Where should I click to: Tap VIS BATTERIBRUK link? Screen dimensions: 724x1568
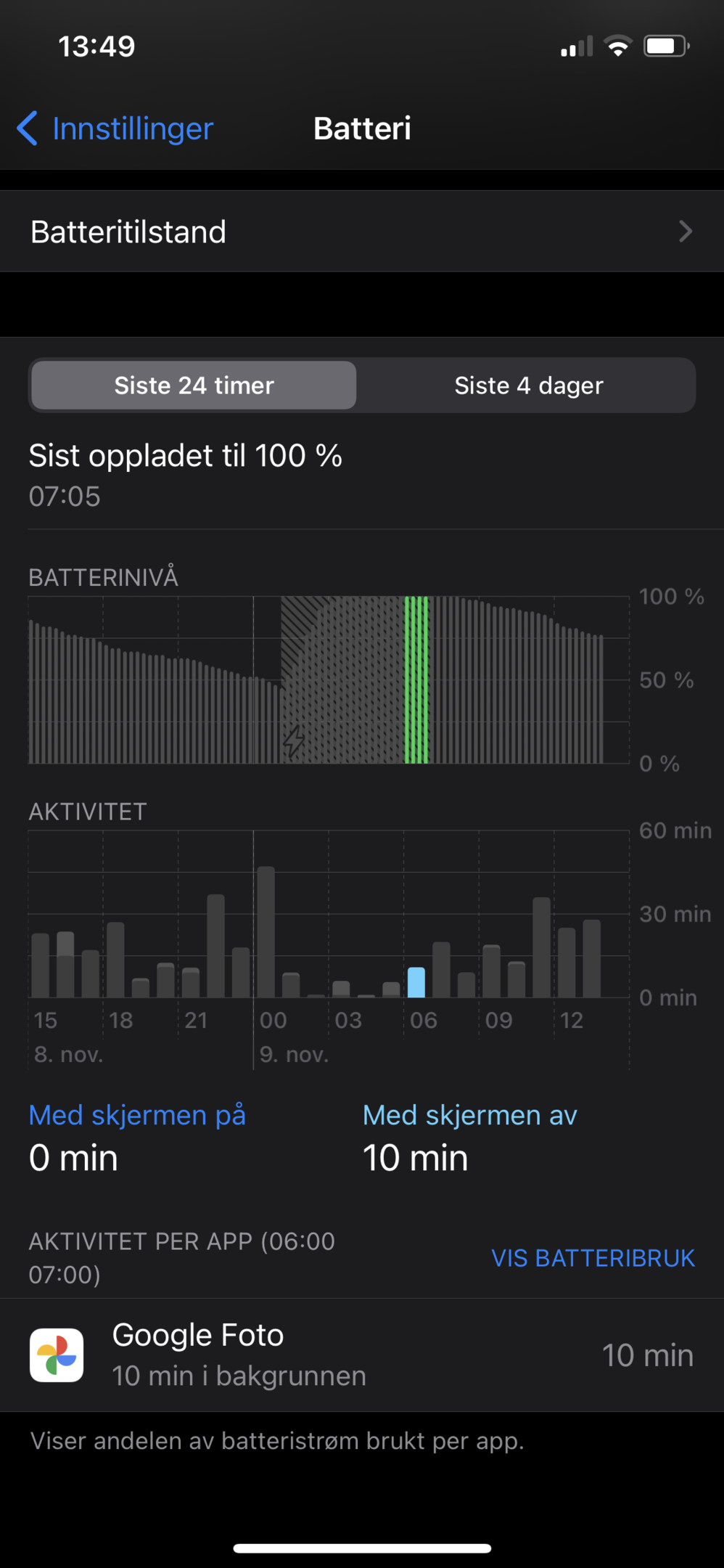point(593,1258)
